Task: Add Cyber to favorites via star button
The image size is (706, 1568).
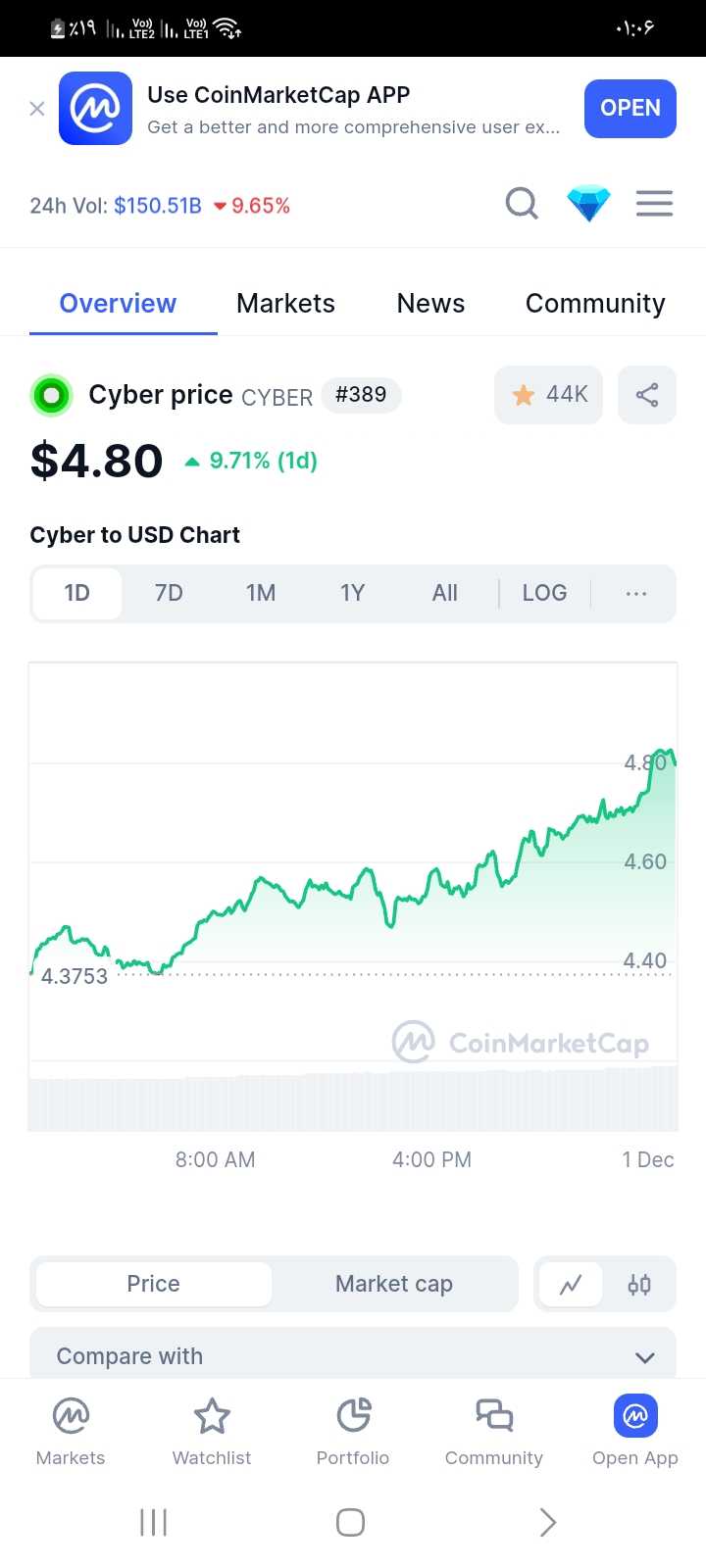Action: [547, 395]
